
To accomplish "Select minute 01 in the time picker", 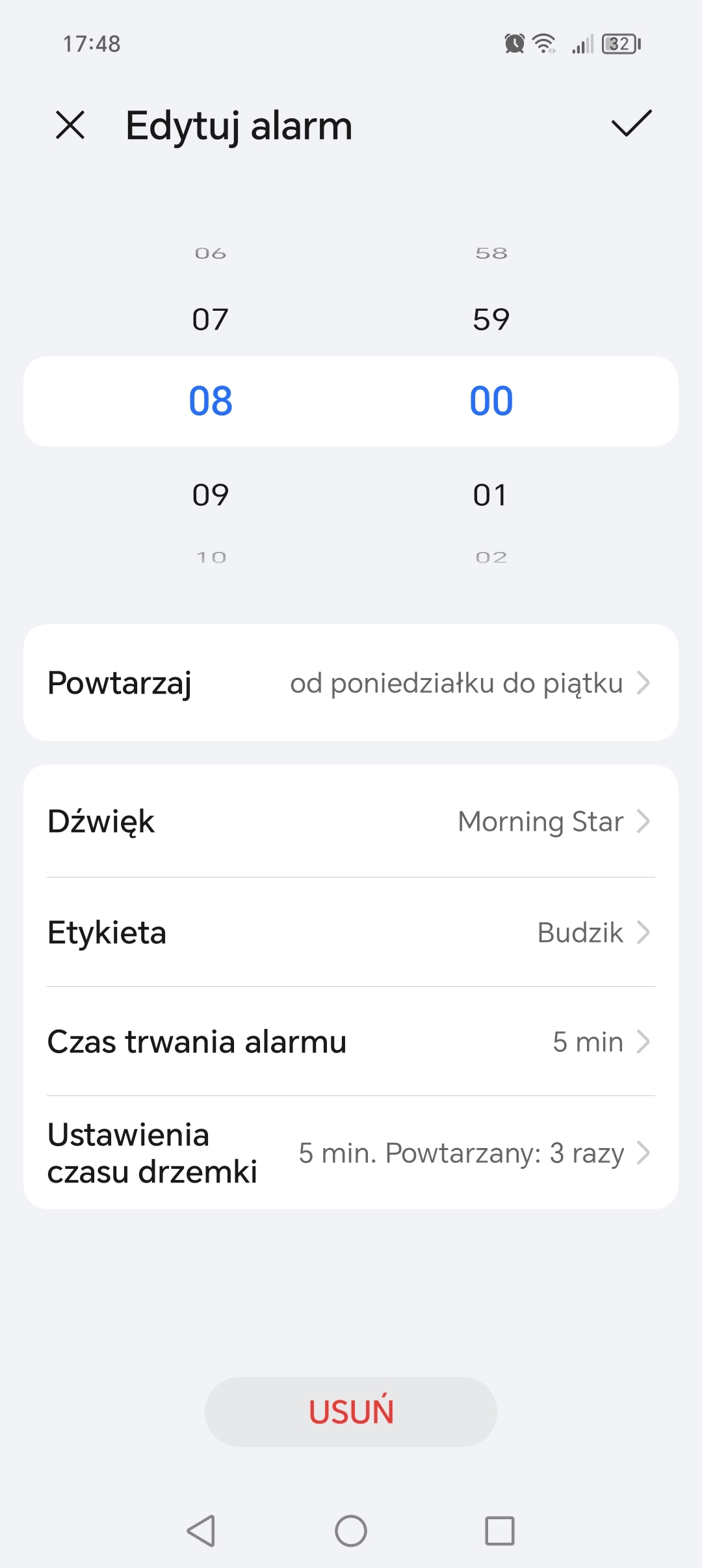I will pyautogui.click(x=491, y=495).
